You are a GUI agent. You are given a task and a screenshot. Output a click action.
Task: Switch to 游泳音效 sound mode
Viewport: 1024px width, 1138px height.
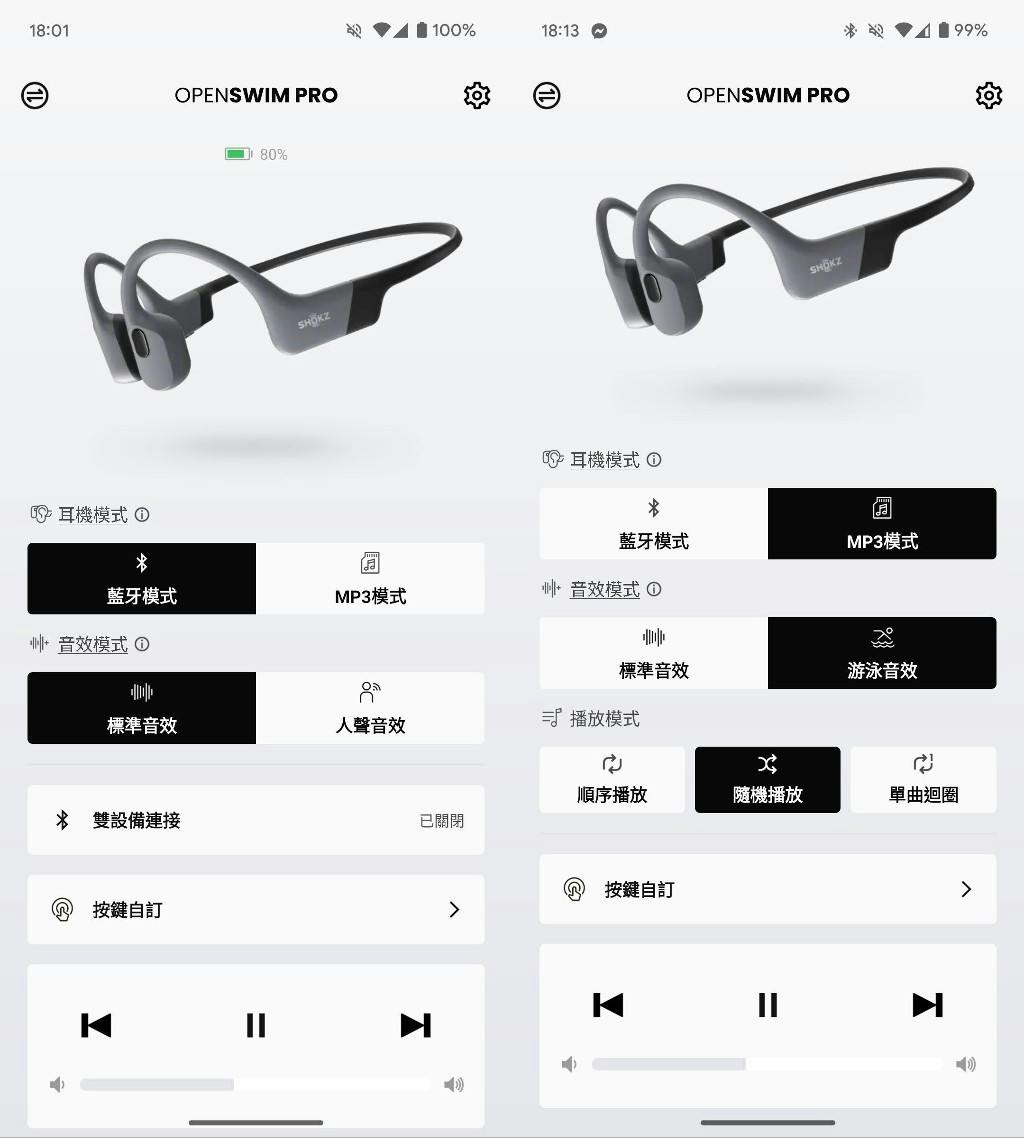(x=881, y=653)
